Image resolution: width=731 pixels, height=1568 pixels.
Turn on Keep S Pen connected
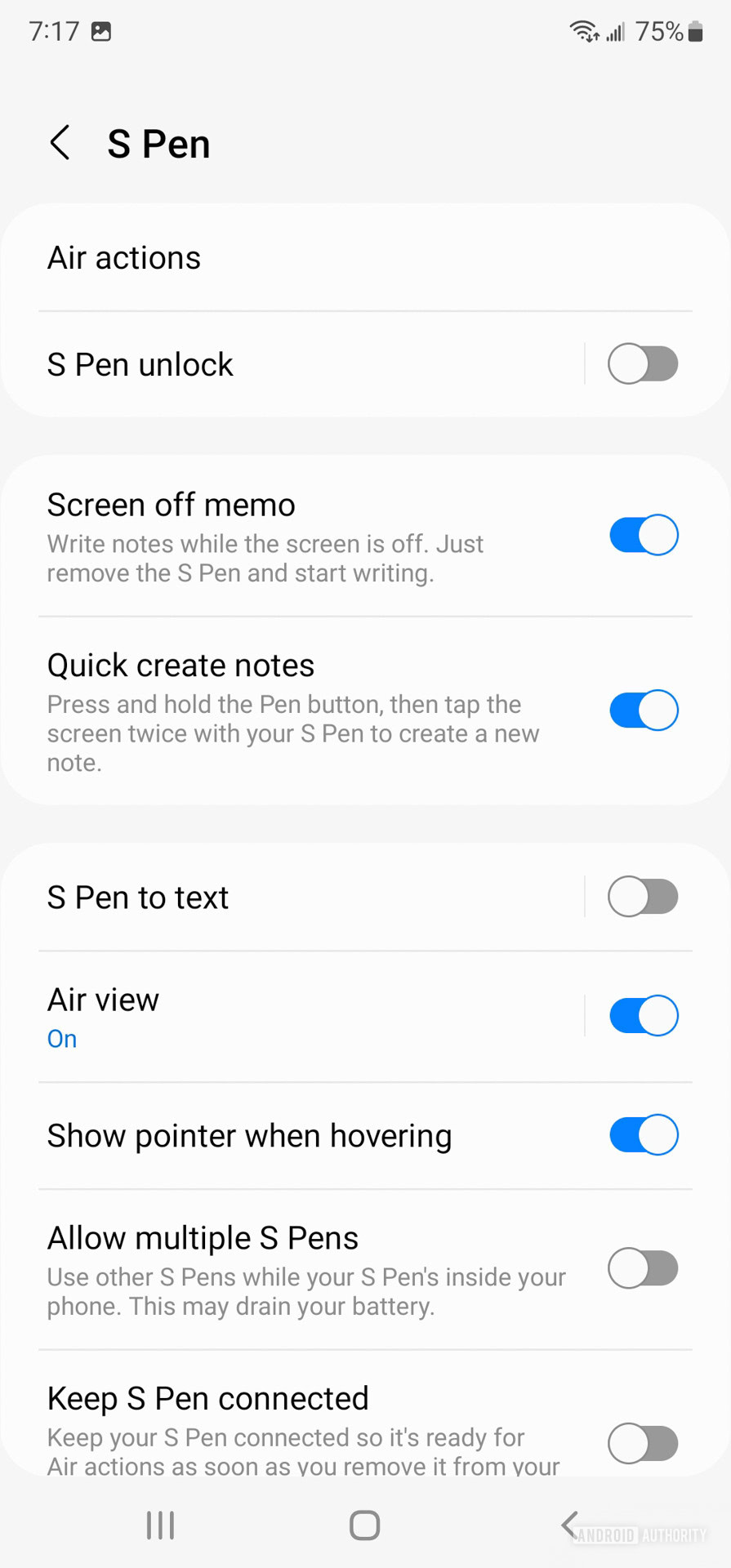[x=643, y=1443]
